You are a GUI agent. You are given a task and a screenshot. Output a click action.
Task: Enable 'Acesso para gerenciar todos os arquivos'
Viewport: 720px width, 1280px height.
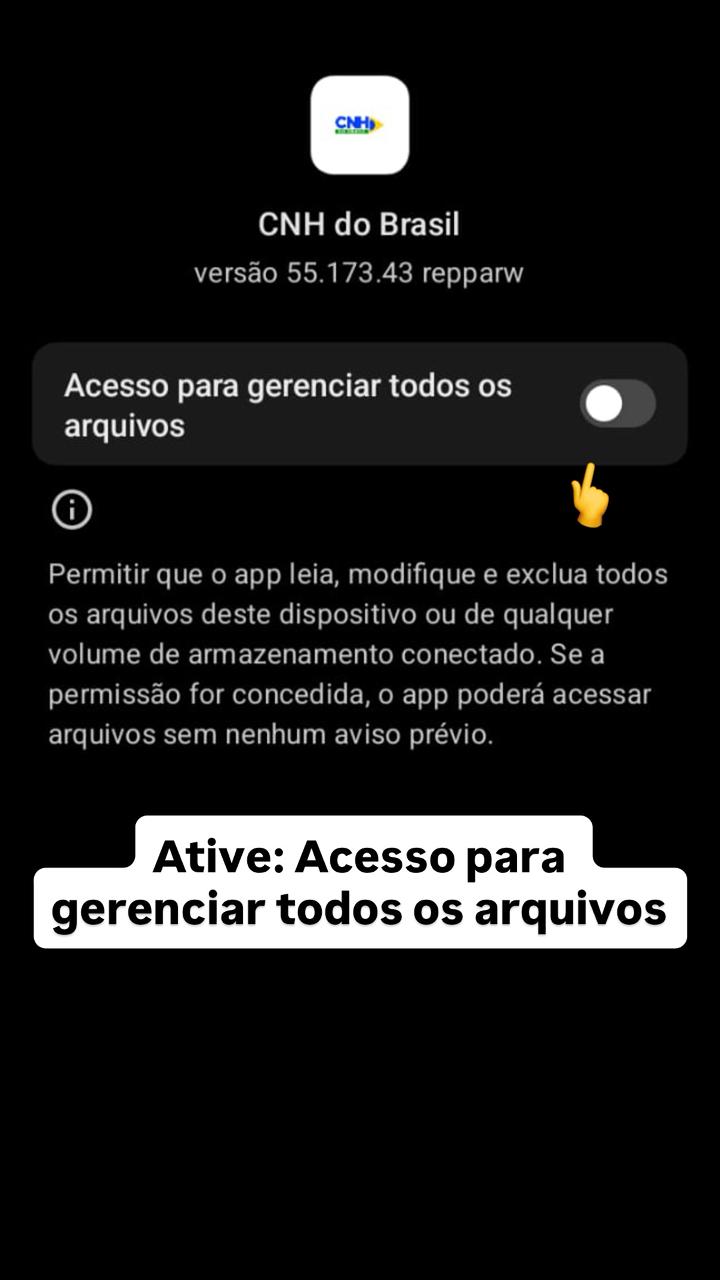coord(618,403)
